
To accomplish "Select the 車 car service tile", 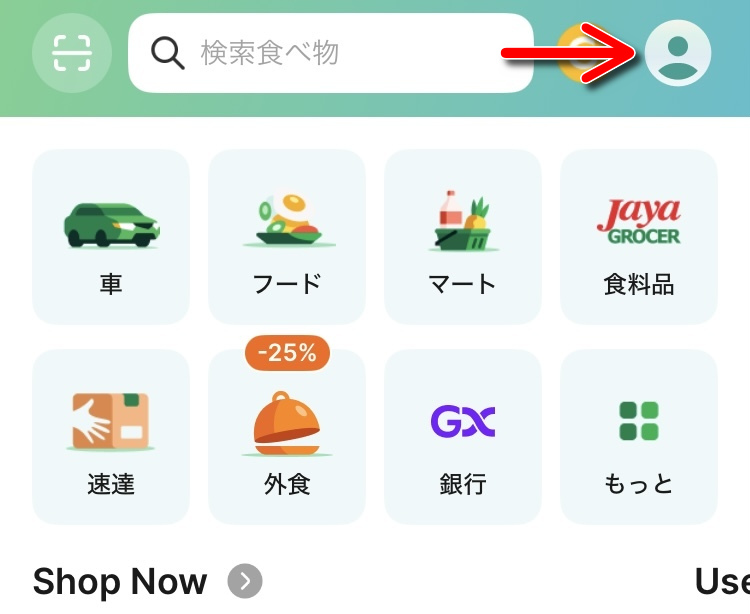I will (x=111, y=237).
